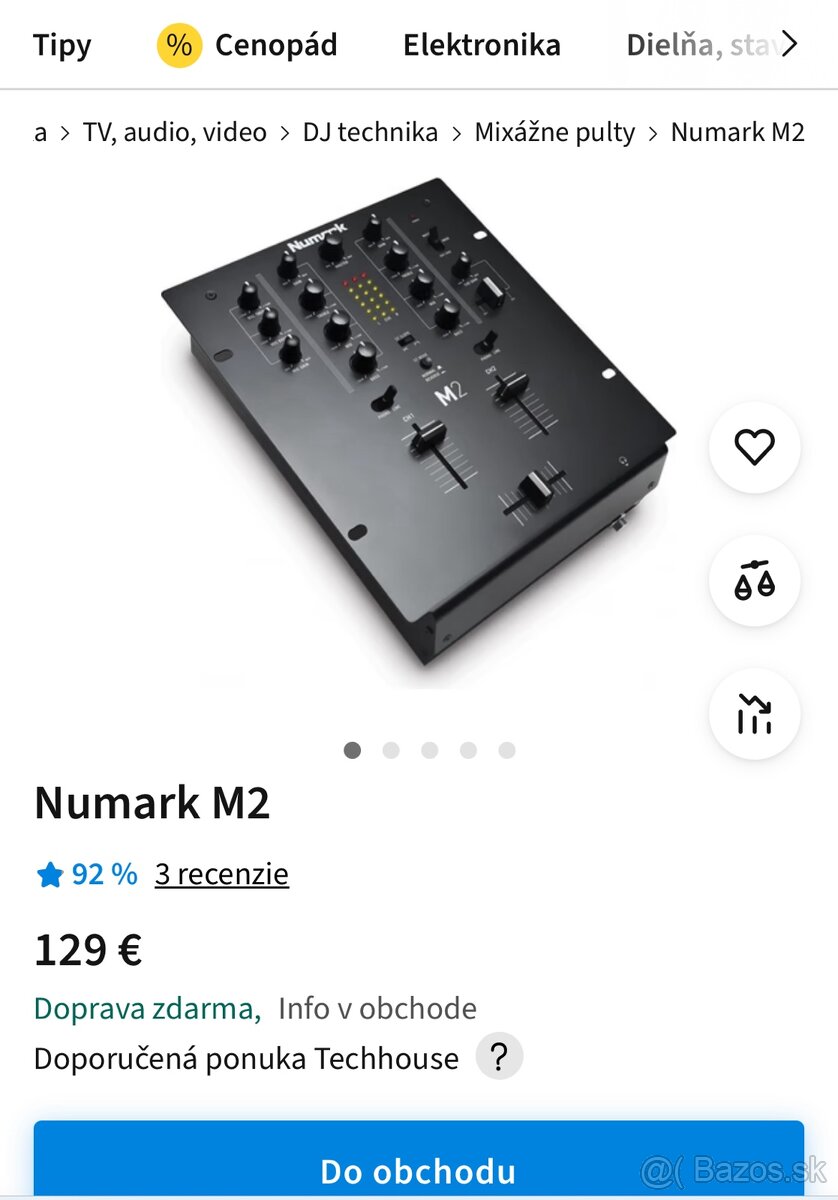Open the Tipy menu
Image resolution: width=838 pixels, height=1200 pixels.
pyautogui.click(x=62, y=44)
